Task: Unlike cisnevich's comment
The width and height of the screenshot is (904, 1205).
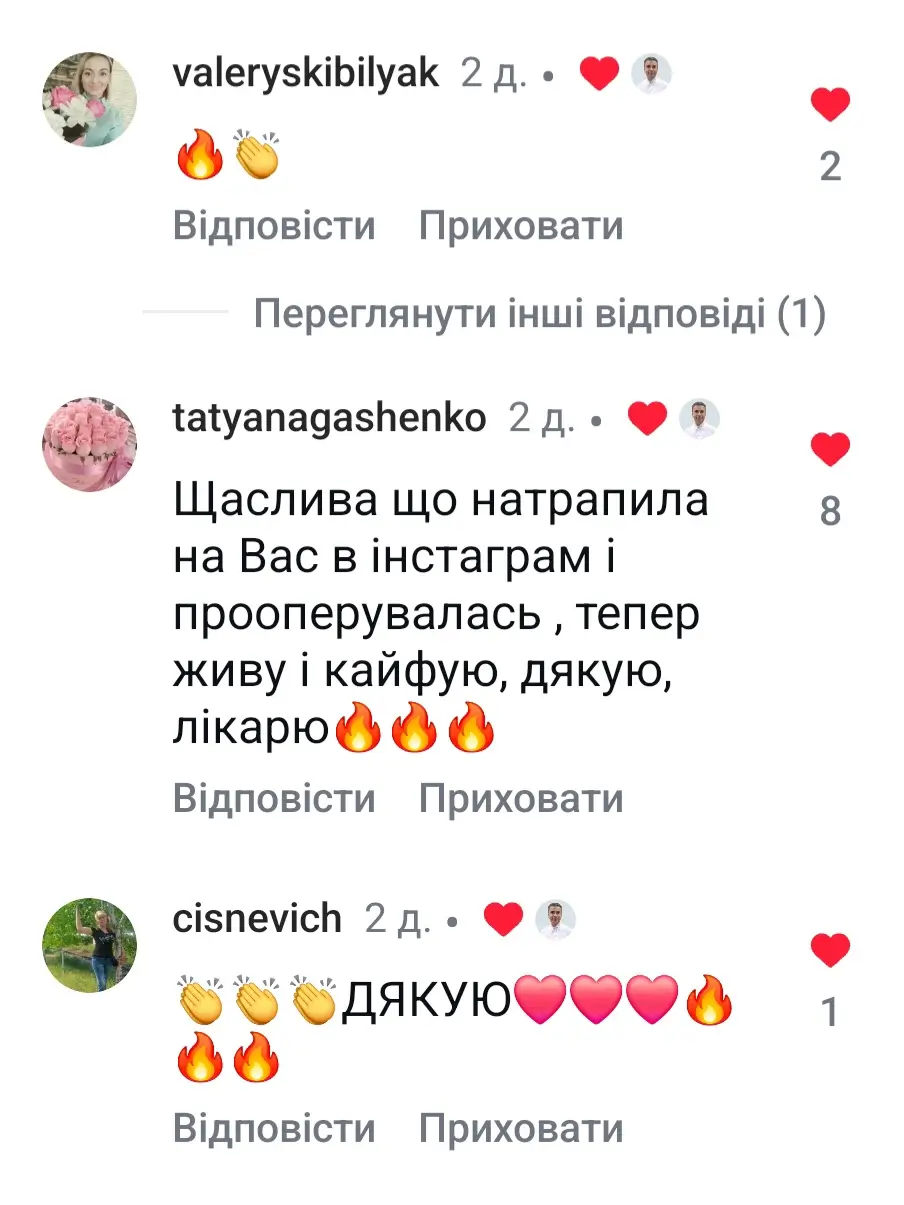Action: coord(830,950)
